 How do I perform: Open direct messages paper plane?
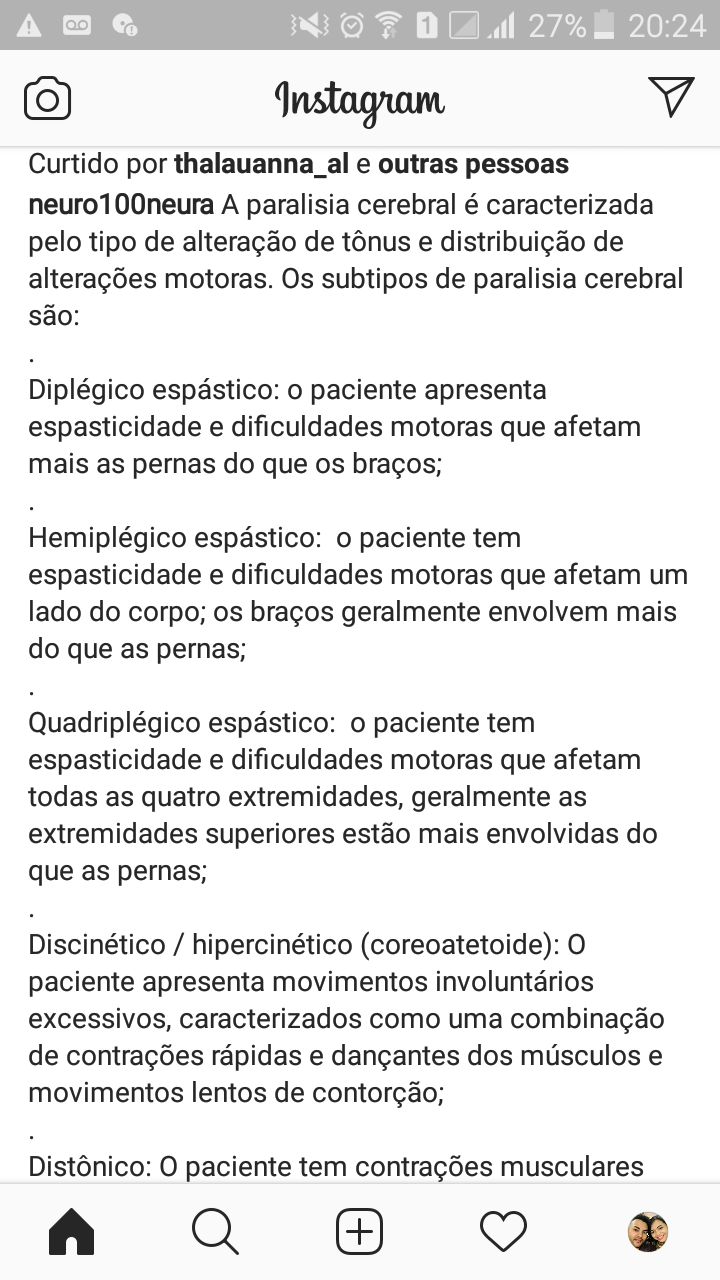670,97
